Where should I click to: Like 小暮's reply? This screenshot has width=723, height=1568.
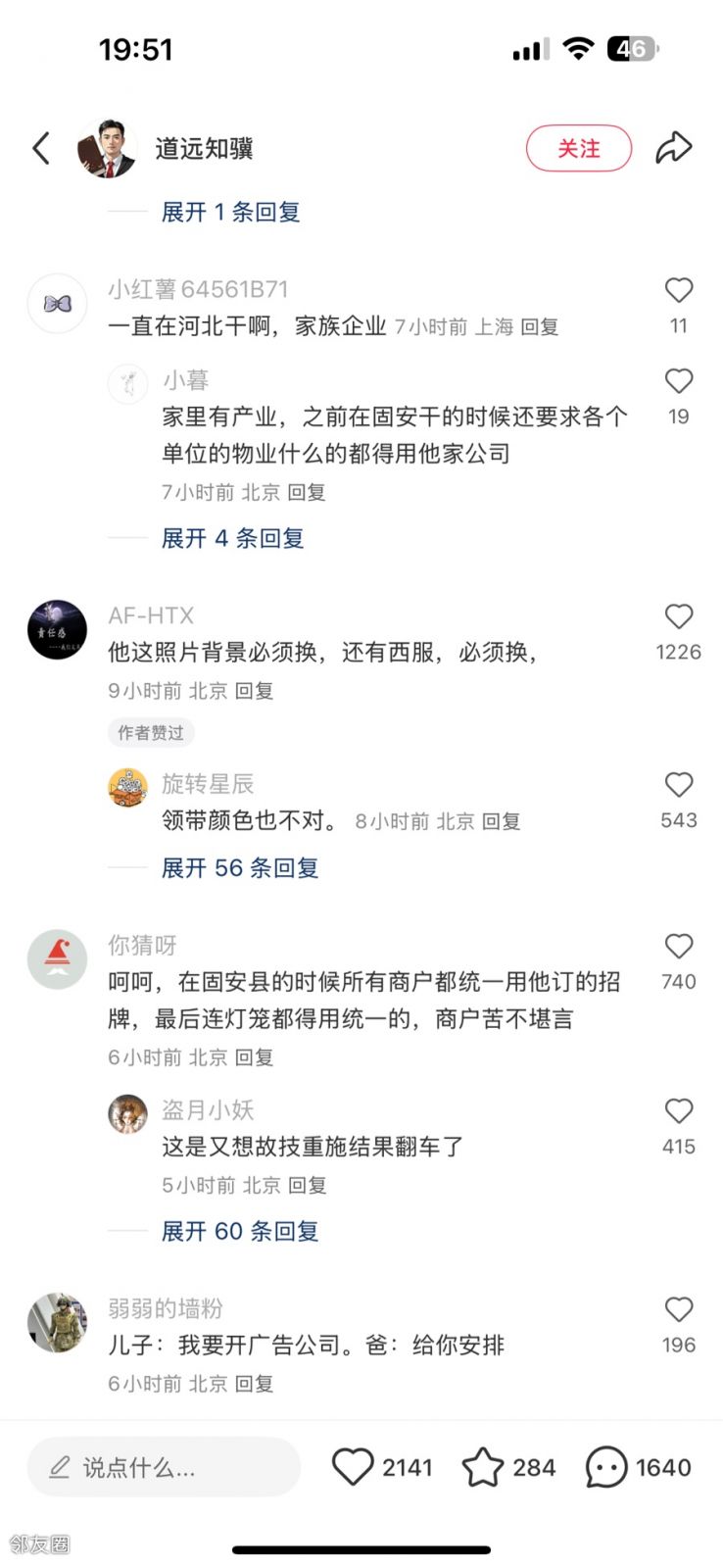tap(679, 381)
